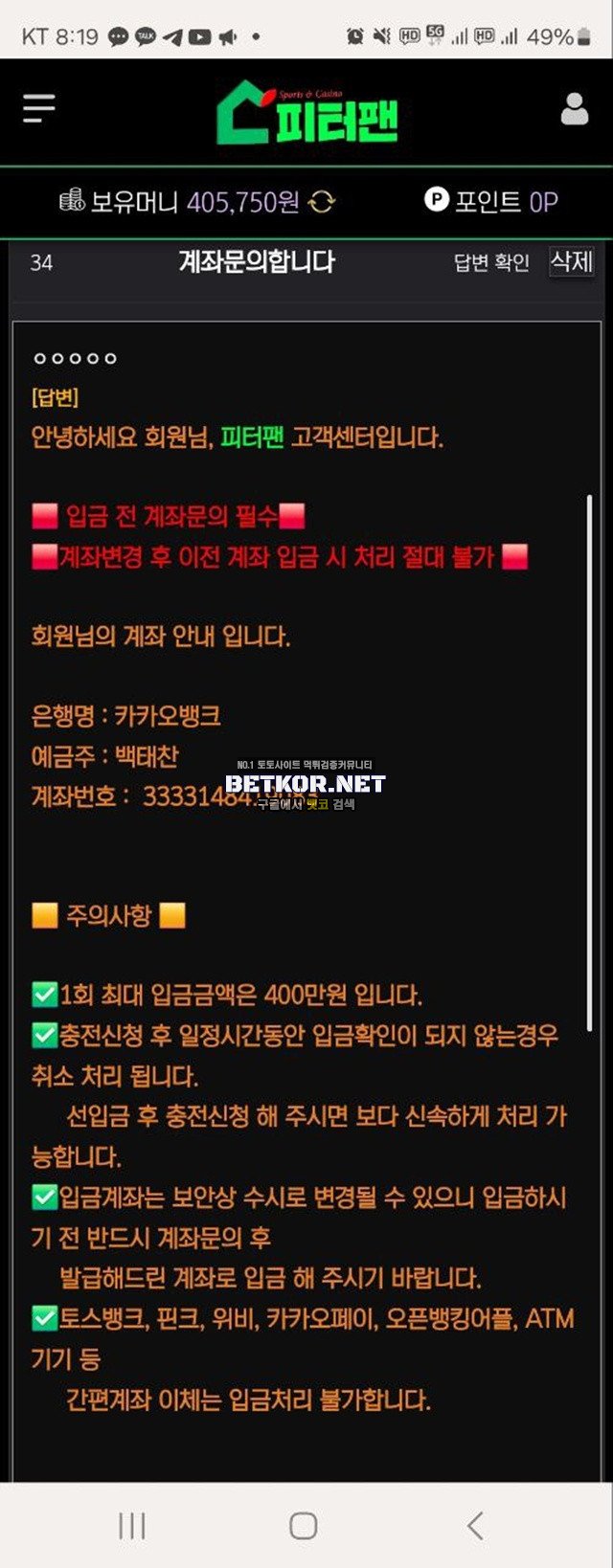Open the hamburger side menu
The width and height of the screenshot is (613, 1568).
[x=39, y=109]
